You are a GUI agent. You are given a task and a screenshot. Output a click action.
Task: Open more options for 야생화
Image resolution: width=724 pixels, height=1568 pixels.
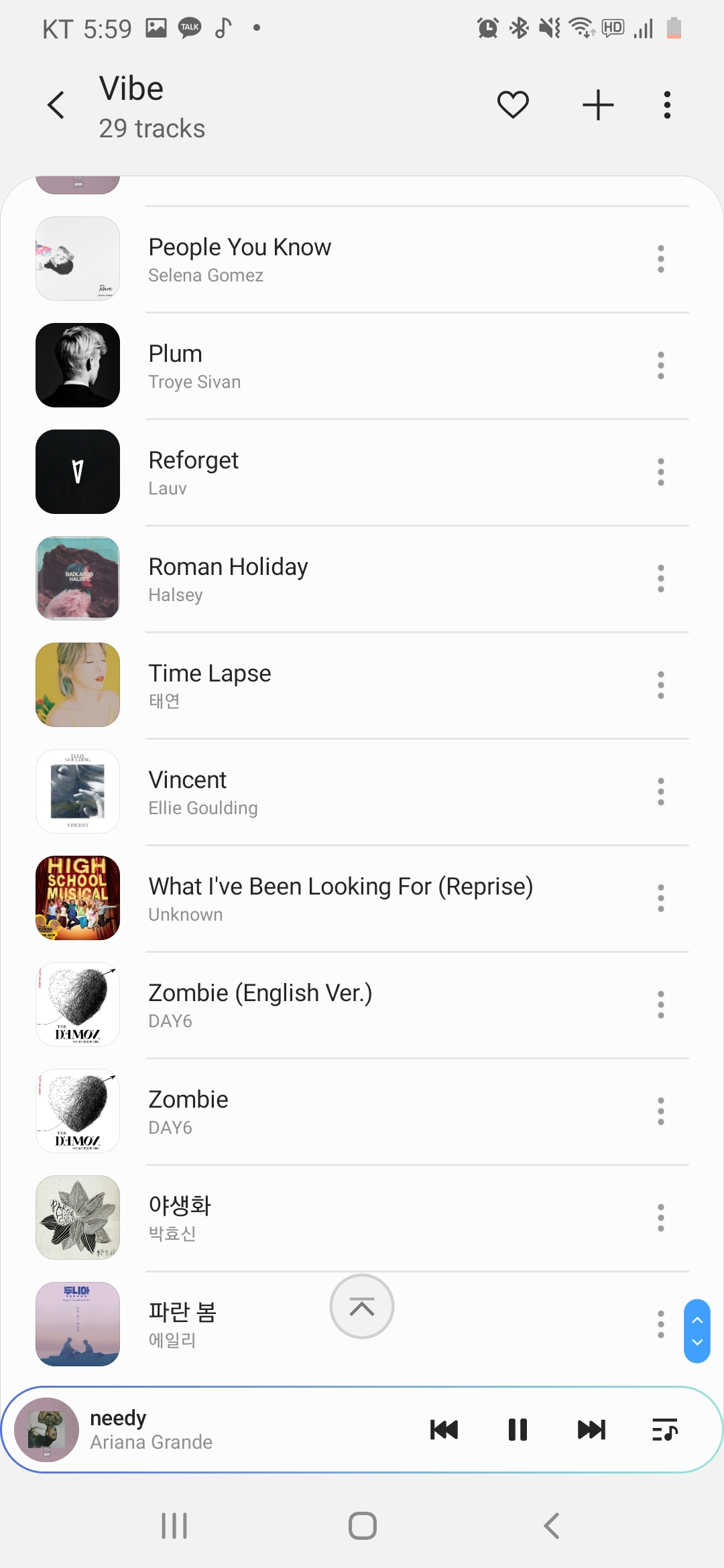tap(660, 1218)
